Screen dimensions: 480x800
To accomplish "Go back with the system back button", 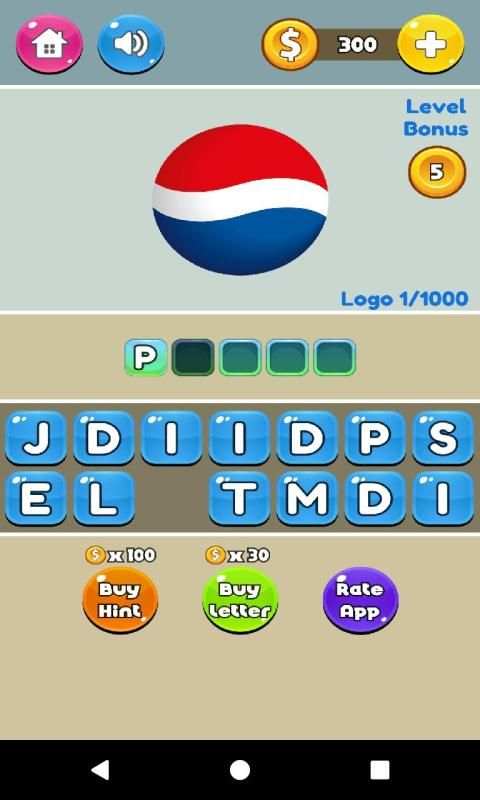I will click(100, 770).
